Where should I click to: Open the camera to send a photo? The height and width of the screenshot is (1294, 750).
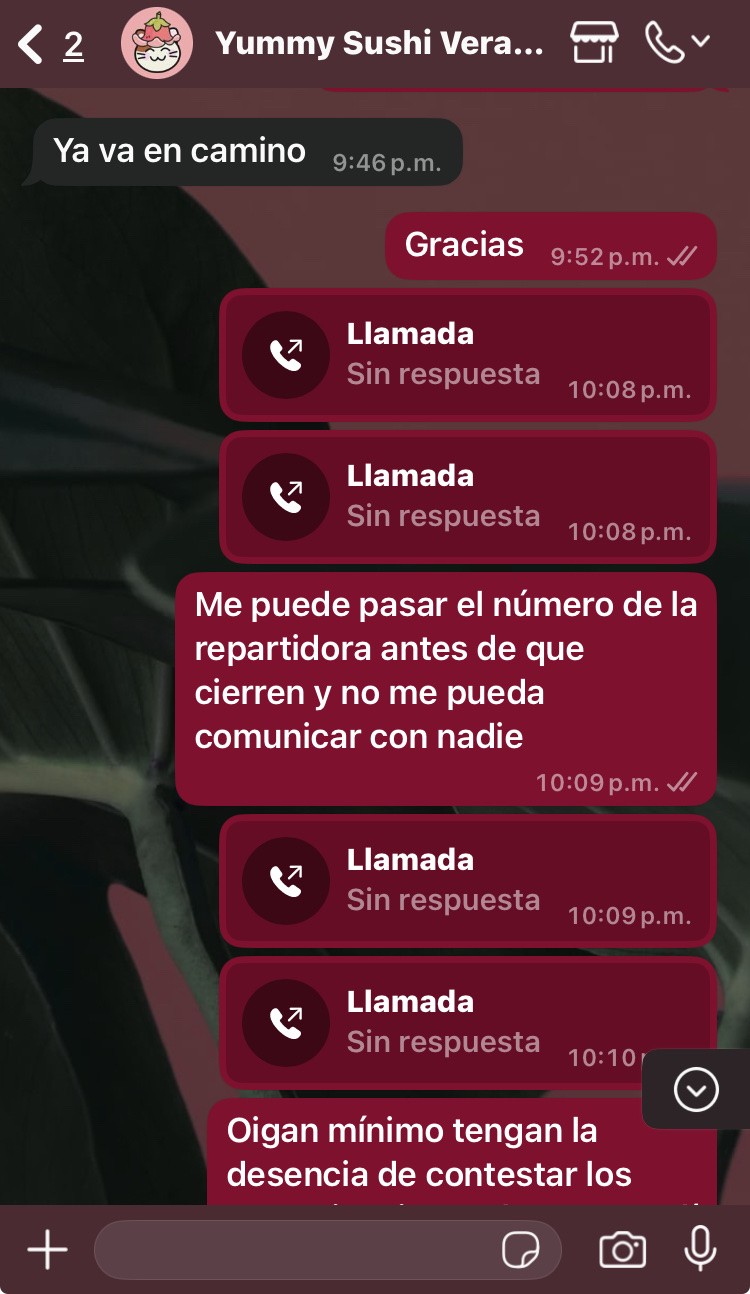click(622, 1250)
